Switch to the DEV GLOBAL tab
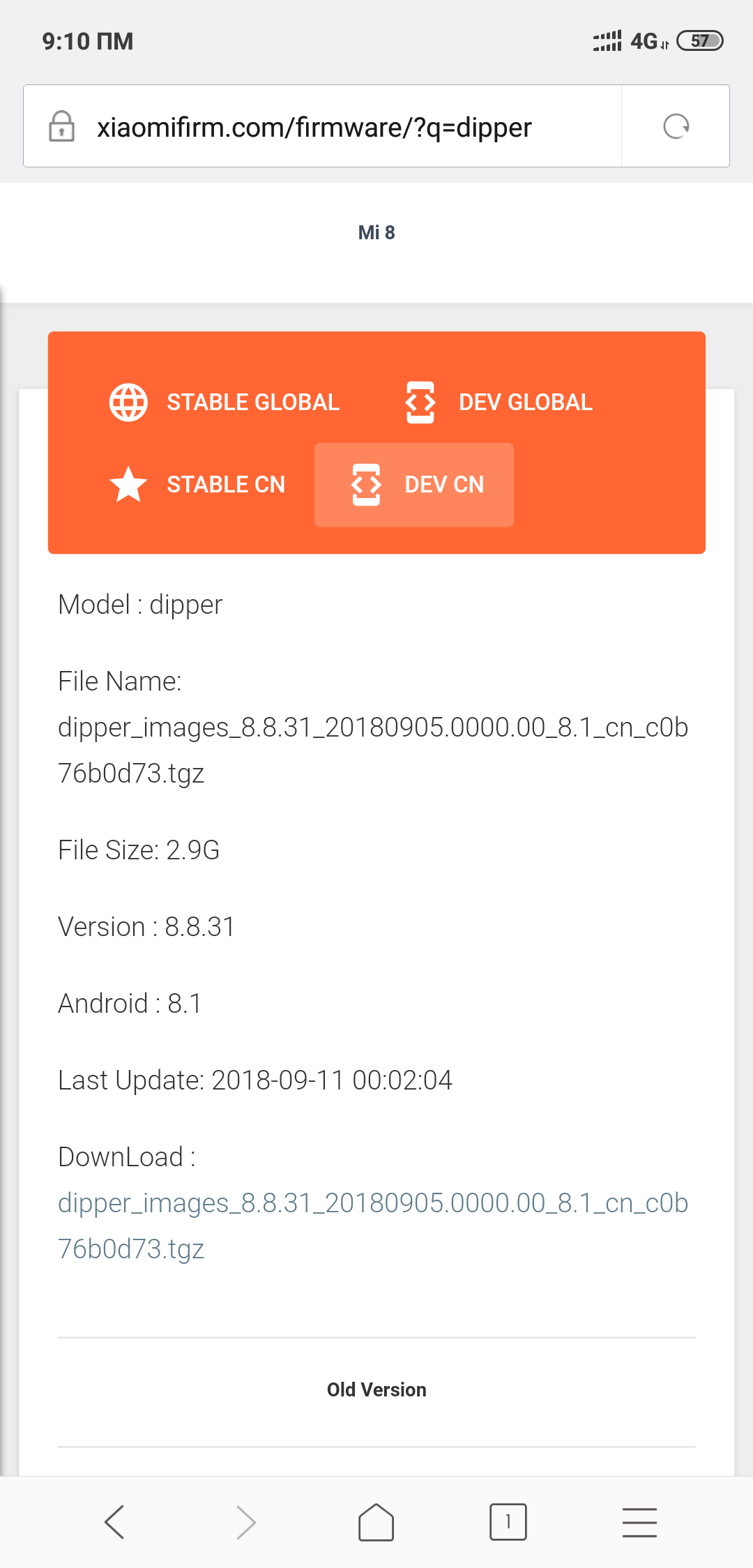 (499, 402)
